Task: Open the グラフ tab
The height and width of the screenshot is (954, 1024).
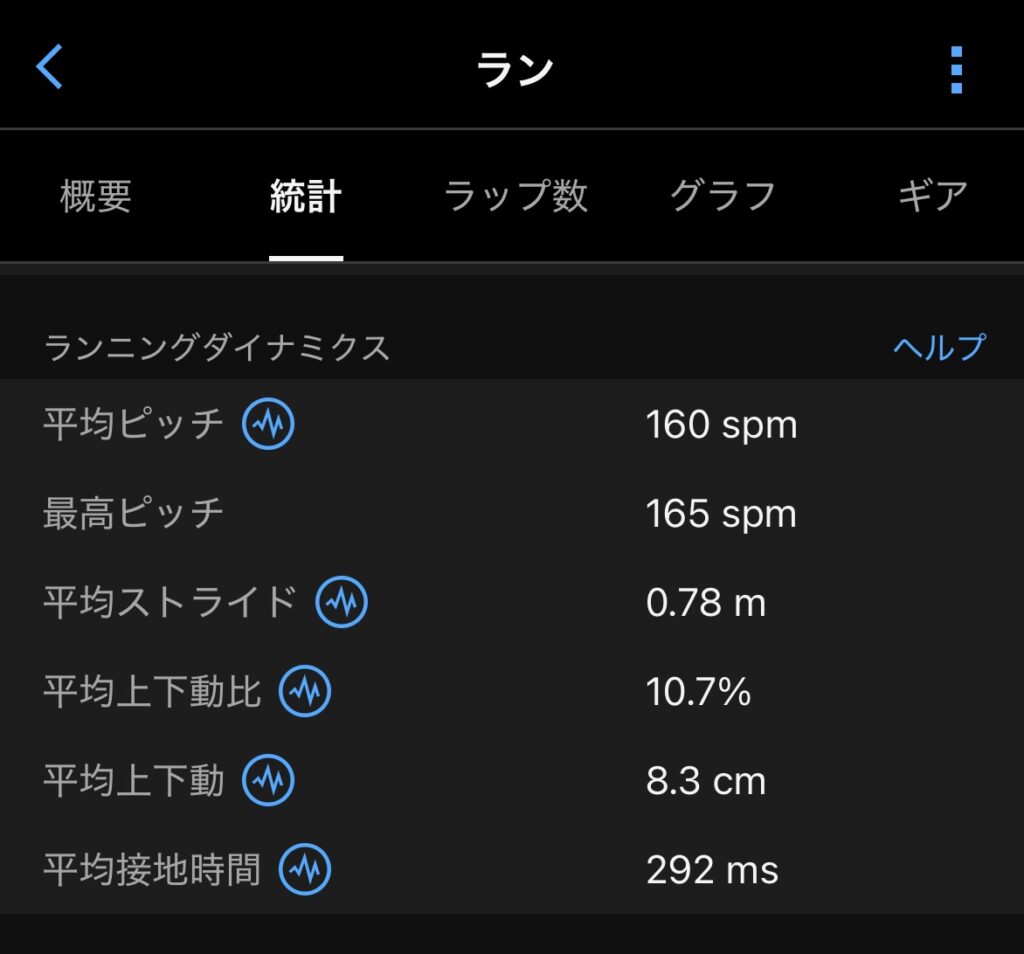Action: (723, 197)
